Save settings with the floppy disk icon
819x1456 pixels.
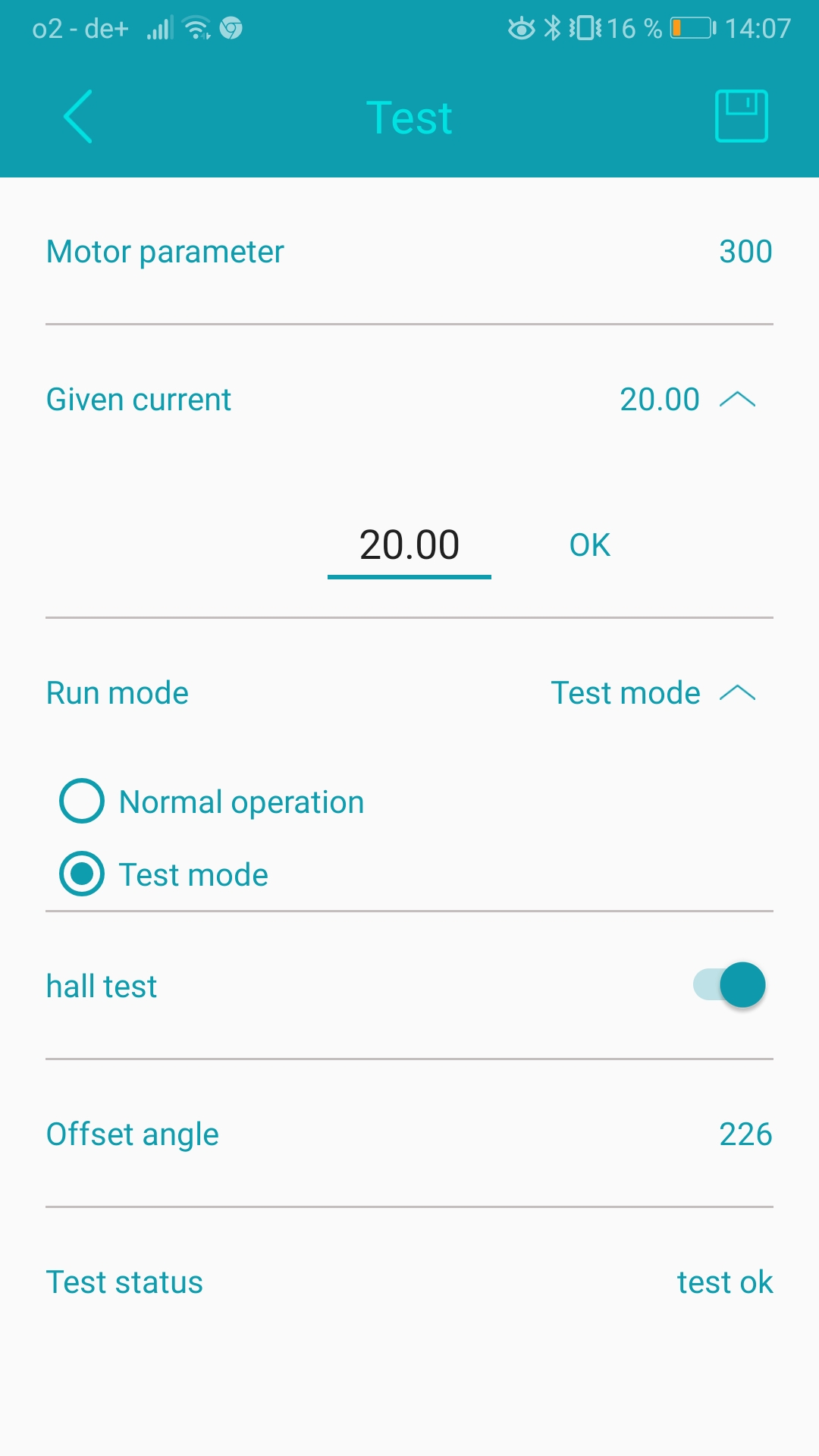pyautogui.click(x=741, y=116)
